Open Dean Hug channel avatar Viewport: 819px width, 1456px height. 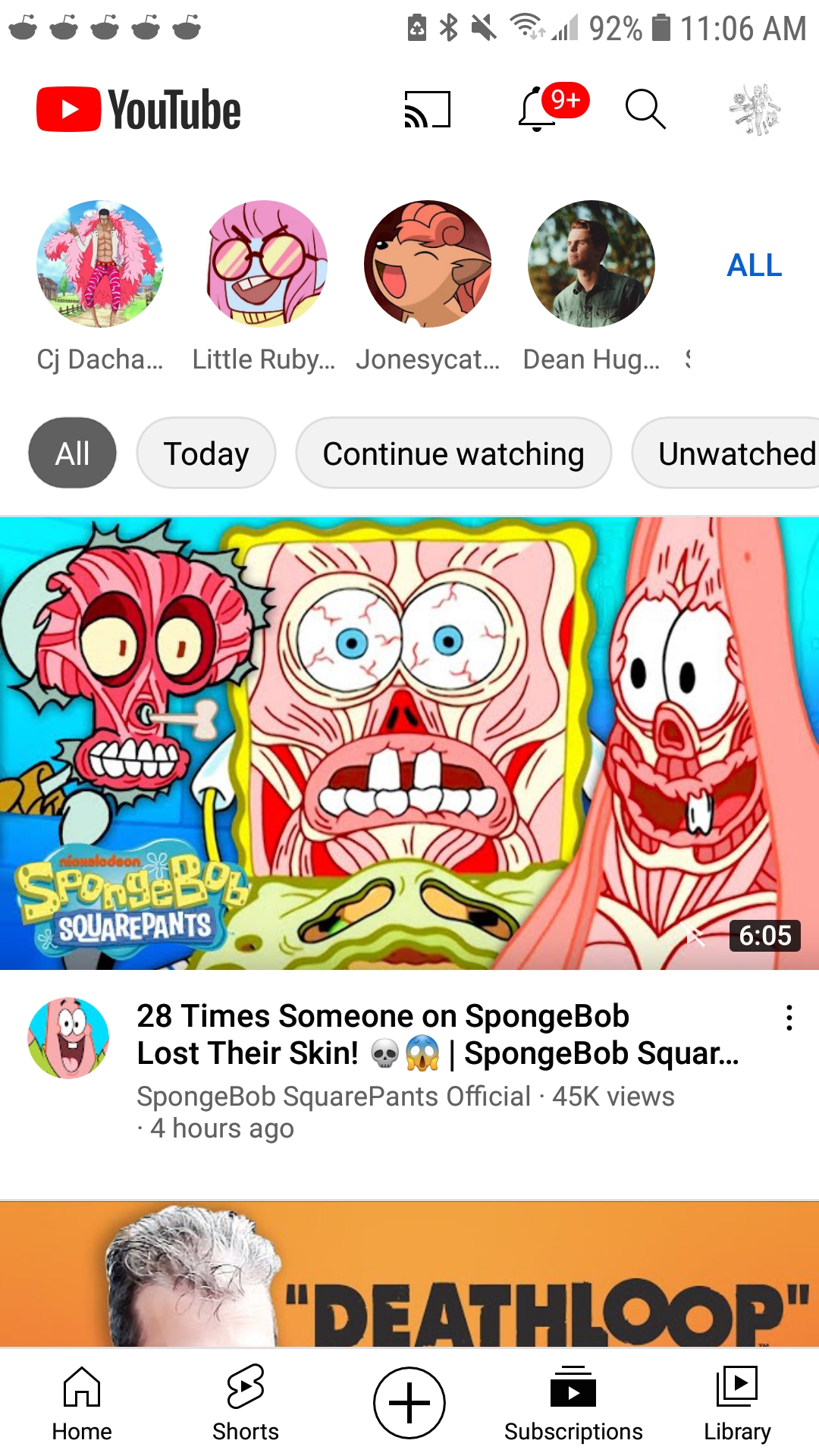pyautogui.click(x=591, y=264)
